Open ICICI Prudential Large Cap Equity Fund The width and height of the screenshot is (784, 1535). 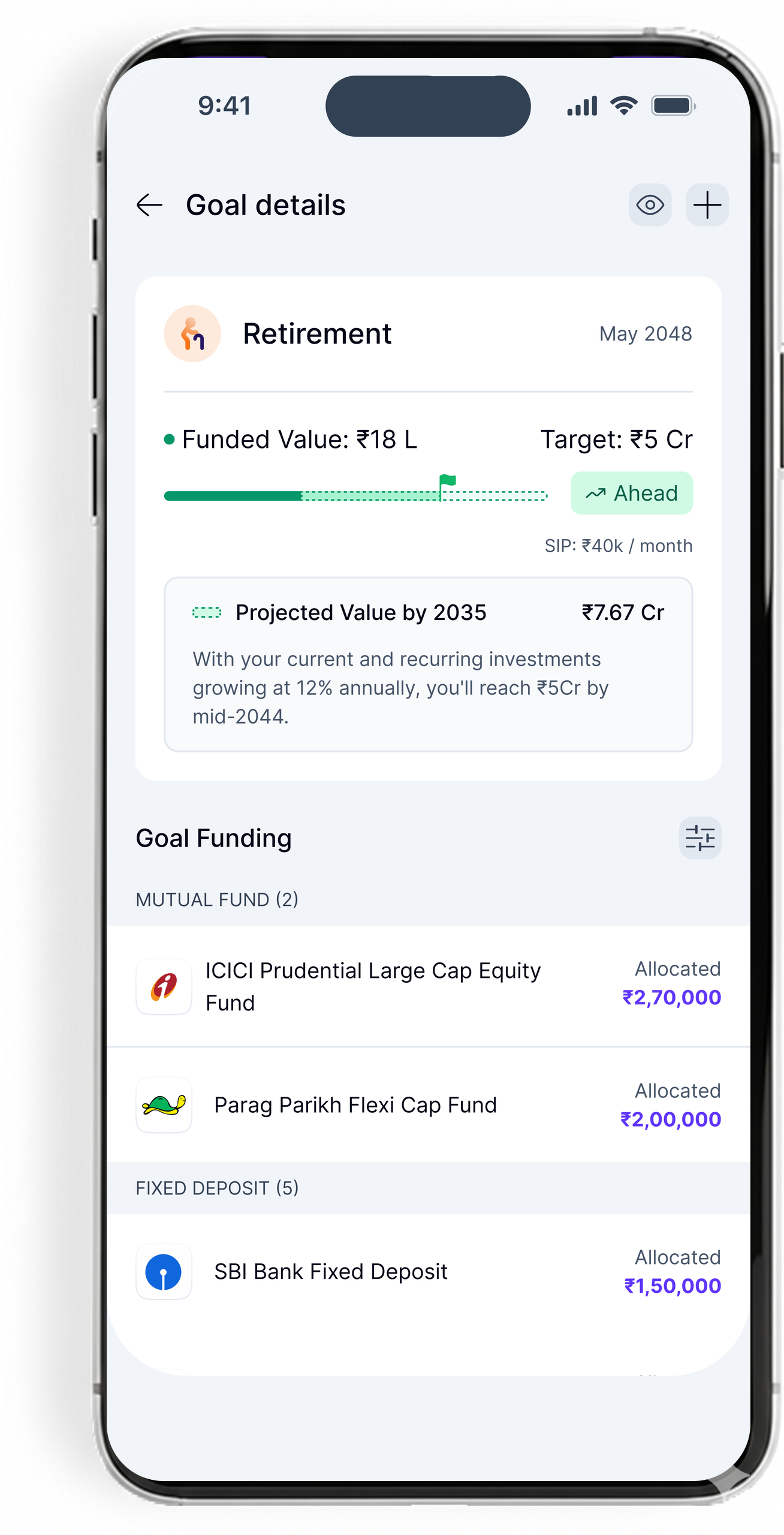tap(428, 986)
